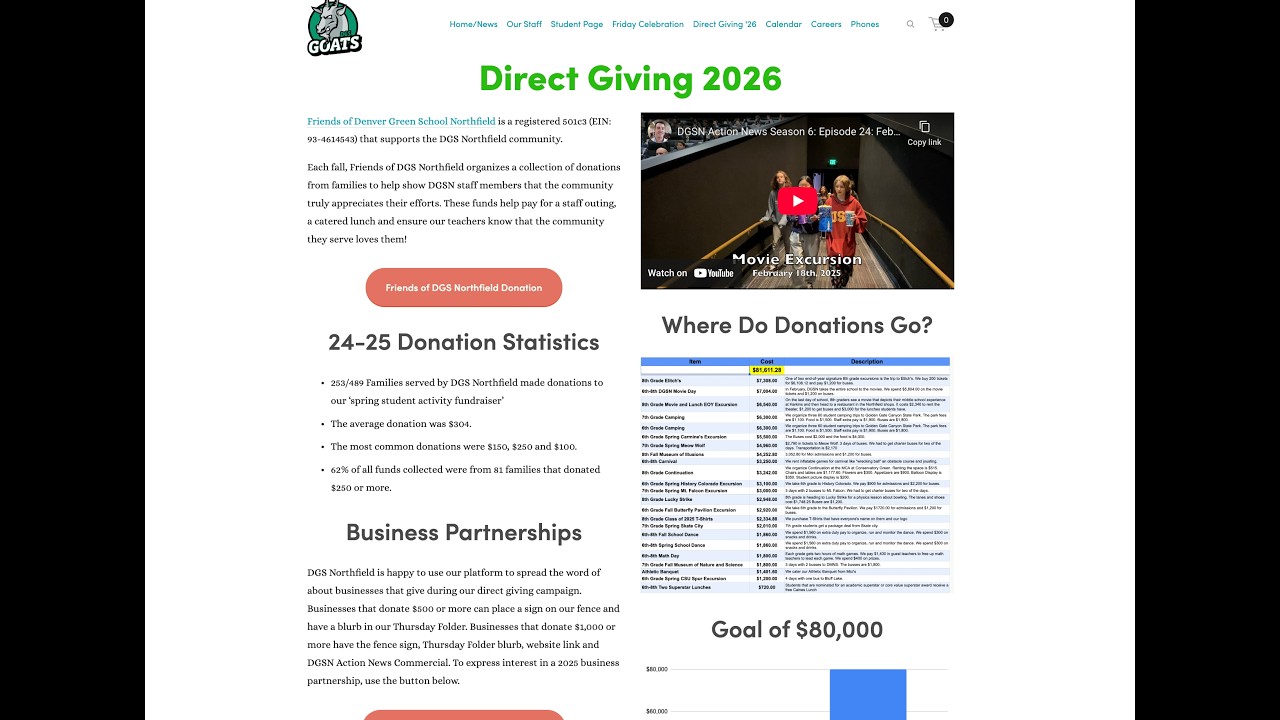
Task: Select Direct Giving '26 menu item
Action: click(x=725, y=24)
